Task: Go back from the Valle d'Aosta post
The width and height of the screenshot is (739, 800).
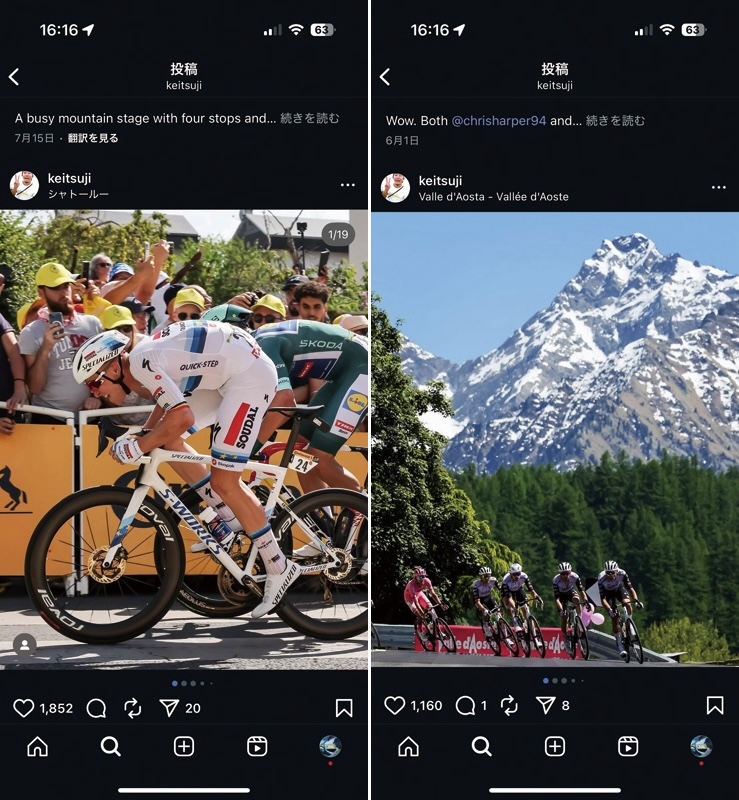Action: (385, 77)
